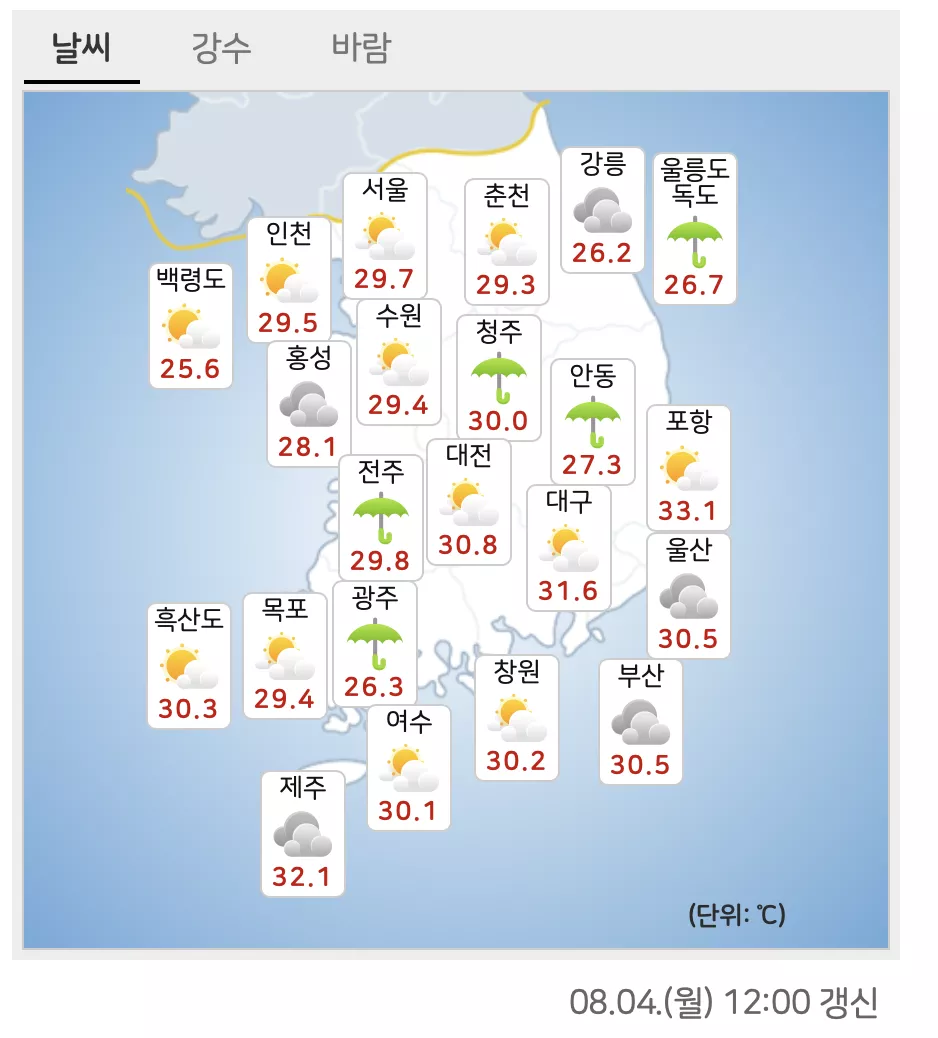Open 제주 weather card
The width and height of the screenshot is (938, 1038).
tap(303, 833)
